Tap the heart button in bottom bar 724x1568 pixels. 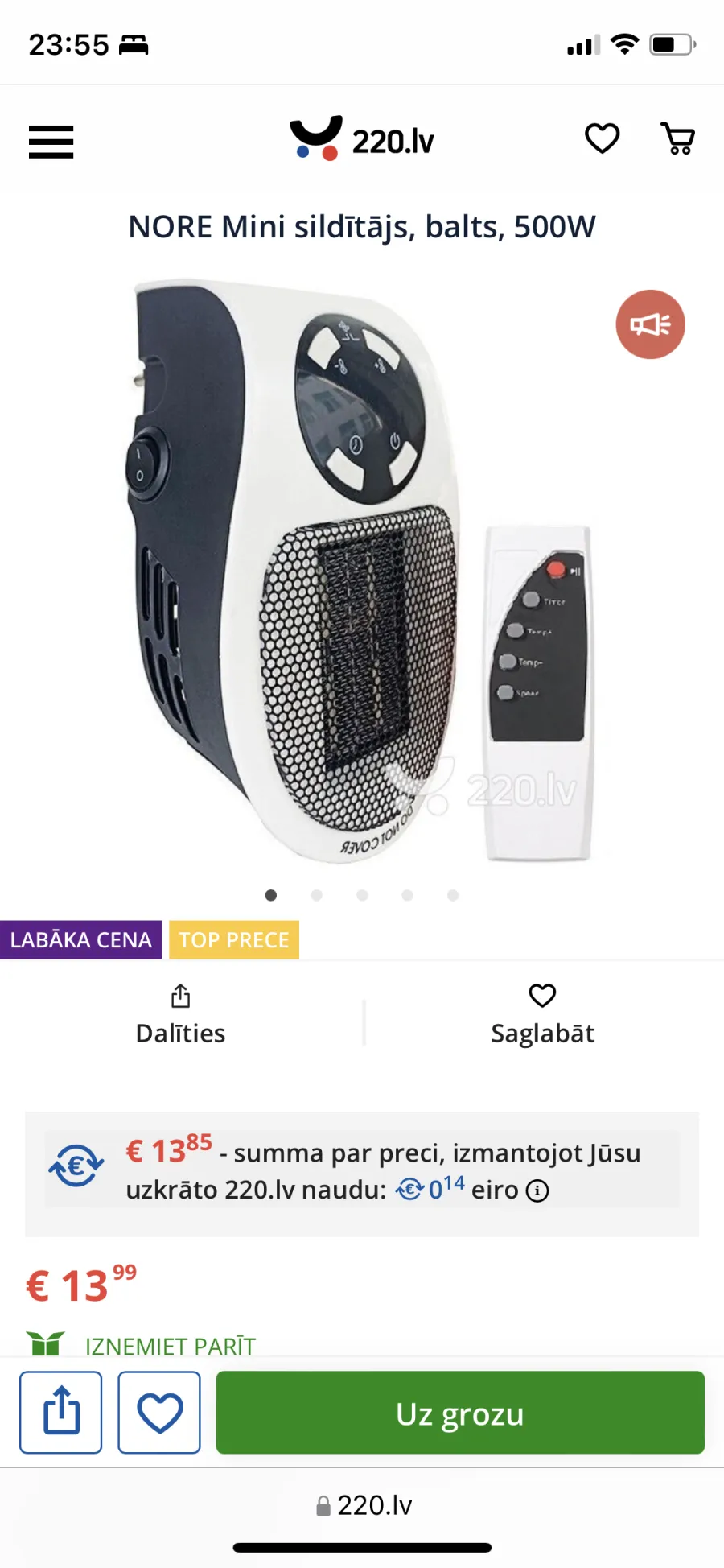[x=159, y=1412]
